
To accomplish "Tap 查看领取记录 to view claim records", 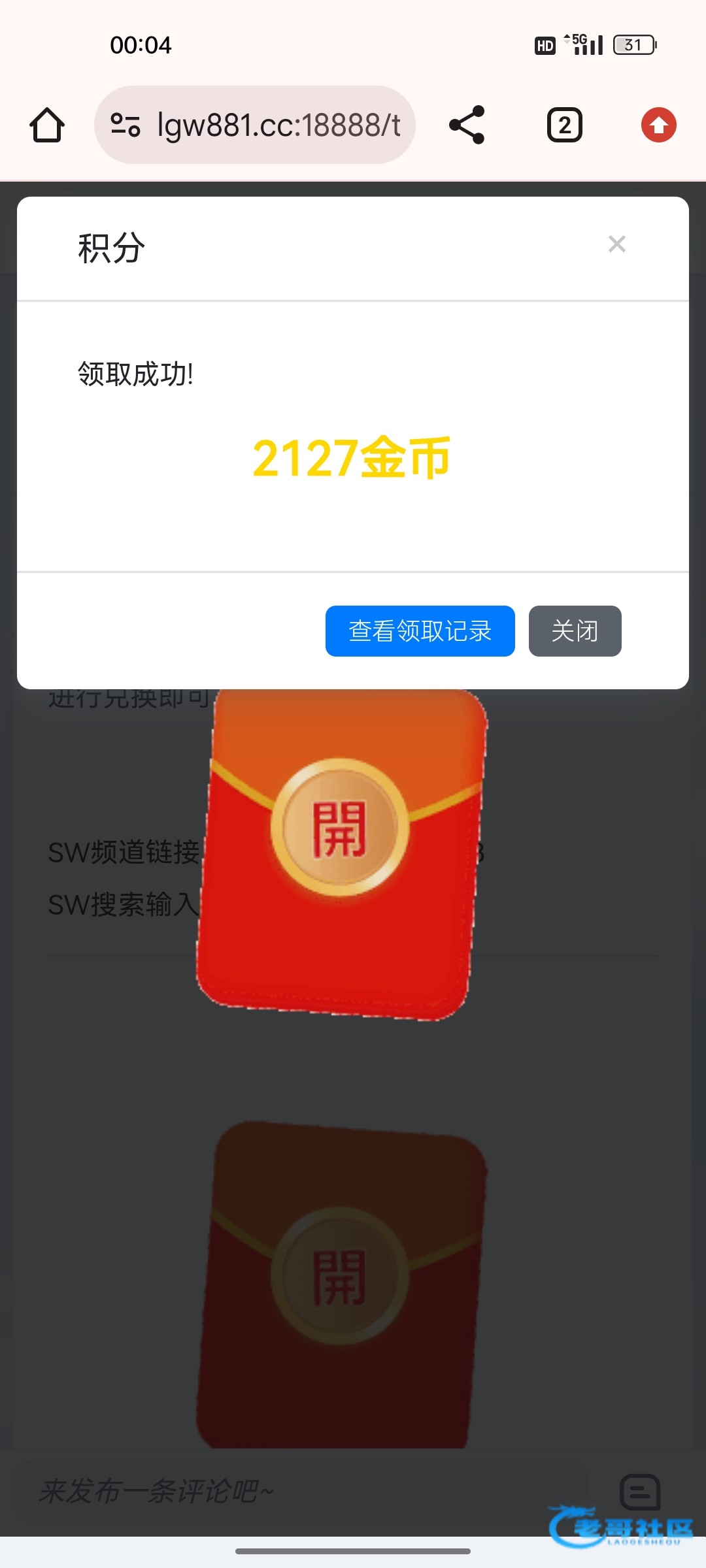I will (x=420, y=630).
